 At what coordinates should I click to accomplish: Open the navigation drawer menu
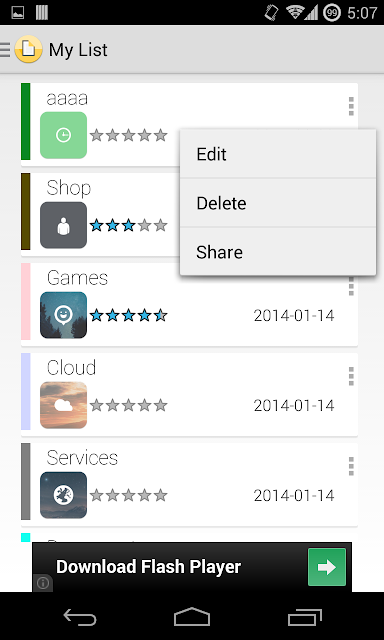(x=5, y=50)
